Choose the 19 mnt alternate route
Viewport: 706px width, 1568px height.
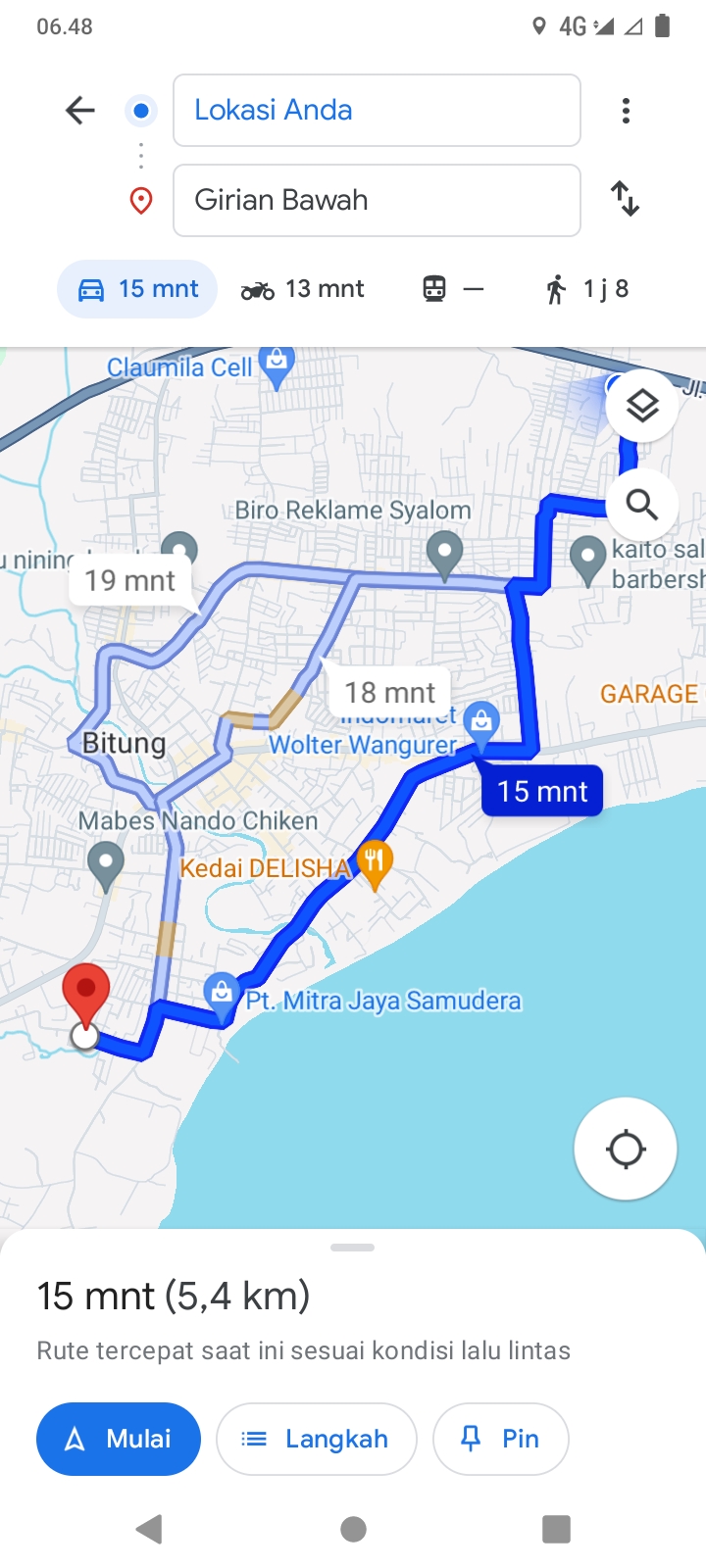130,580
